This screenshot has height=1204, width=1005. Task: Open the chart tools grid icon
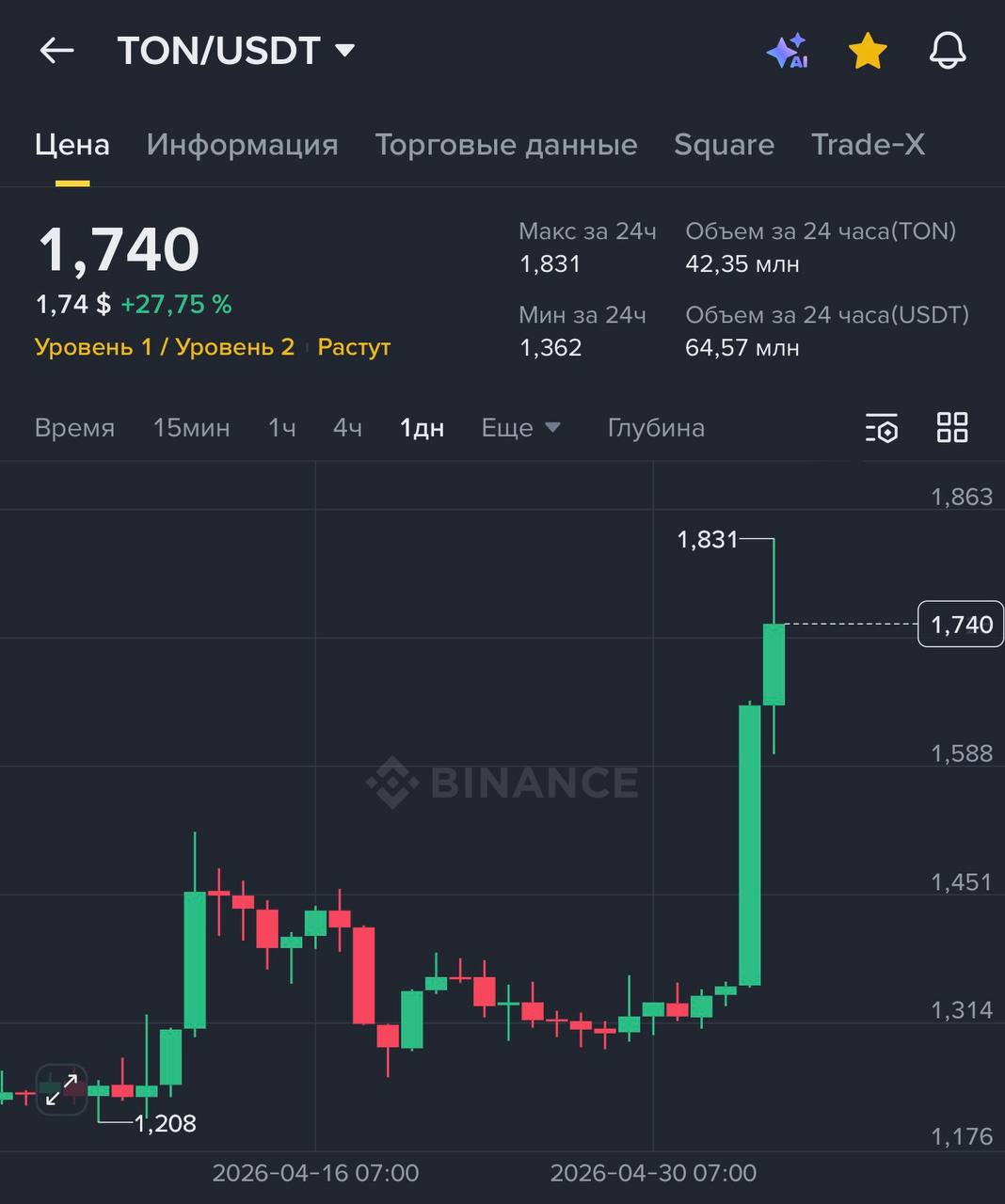pos(952,427)
